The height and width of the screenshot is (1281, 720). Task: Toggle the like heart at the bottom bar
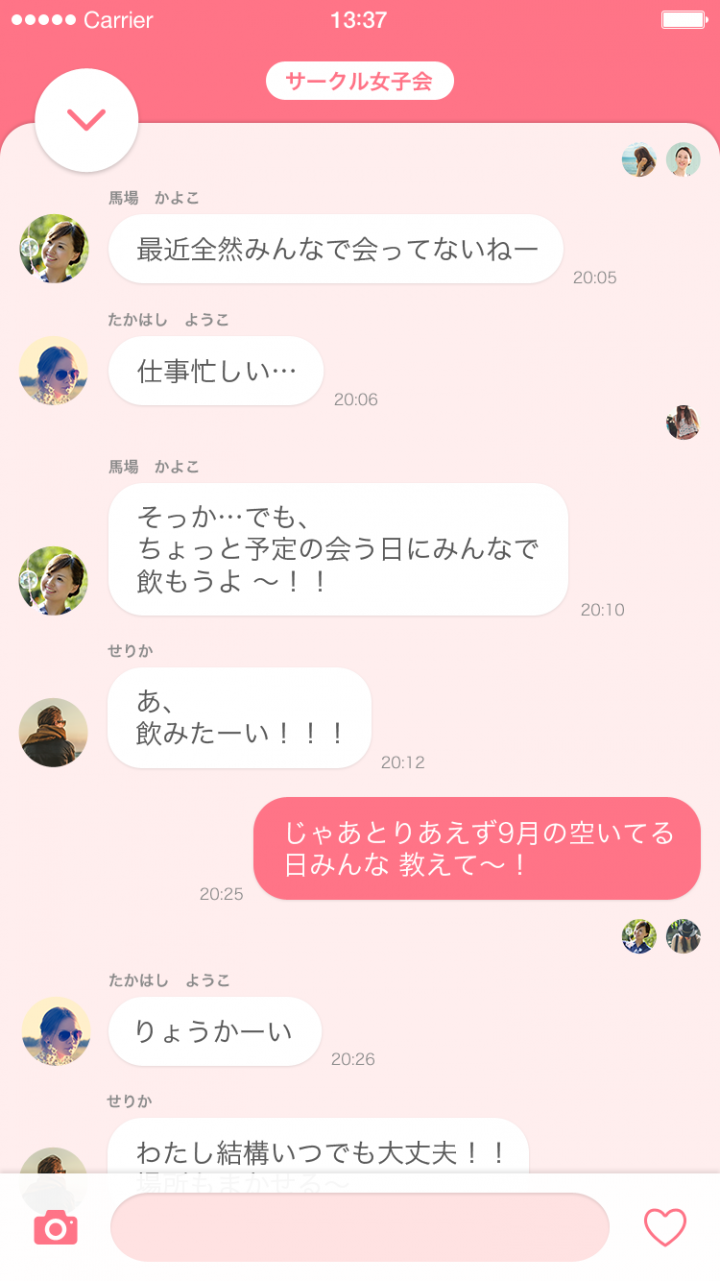[664, 1222]
